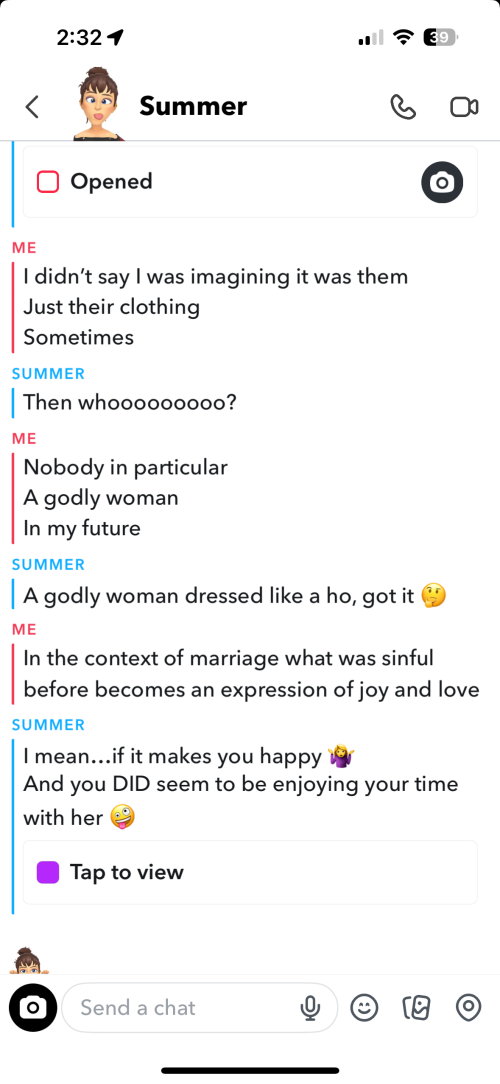The width and height of the screenshot is (500, 1084).
Task: Share location with the map pin icon
Action: tap(468, 1008)
